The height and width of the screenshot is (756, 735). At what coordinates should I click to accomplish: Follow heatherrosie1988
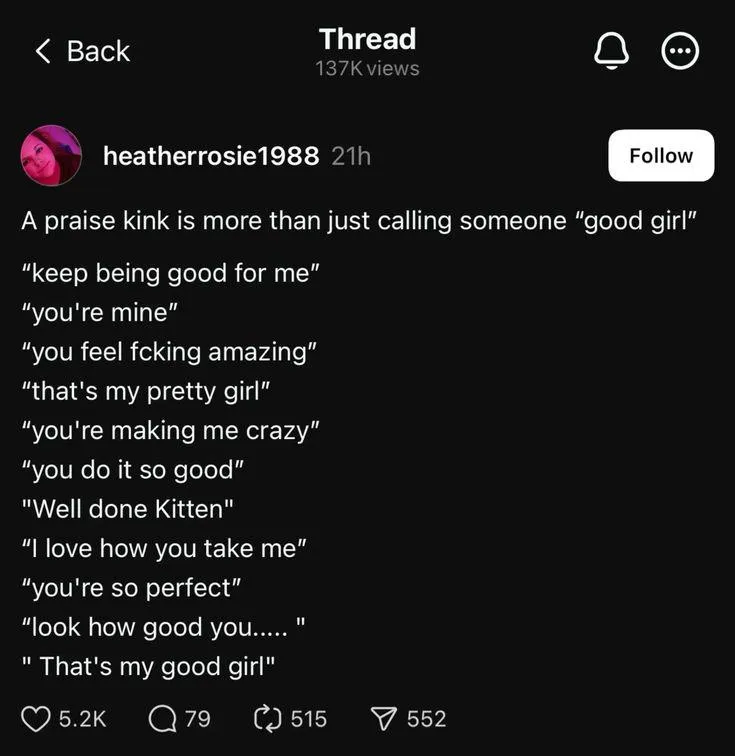[x=661, y=156]
